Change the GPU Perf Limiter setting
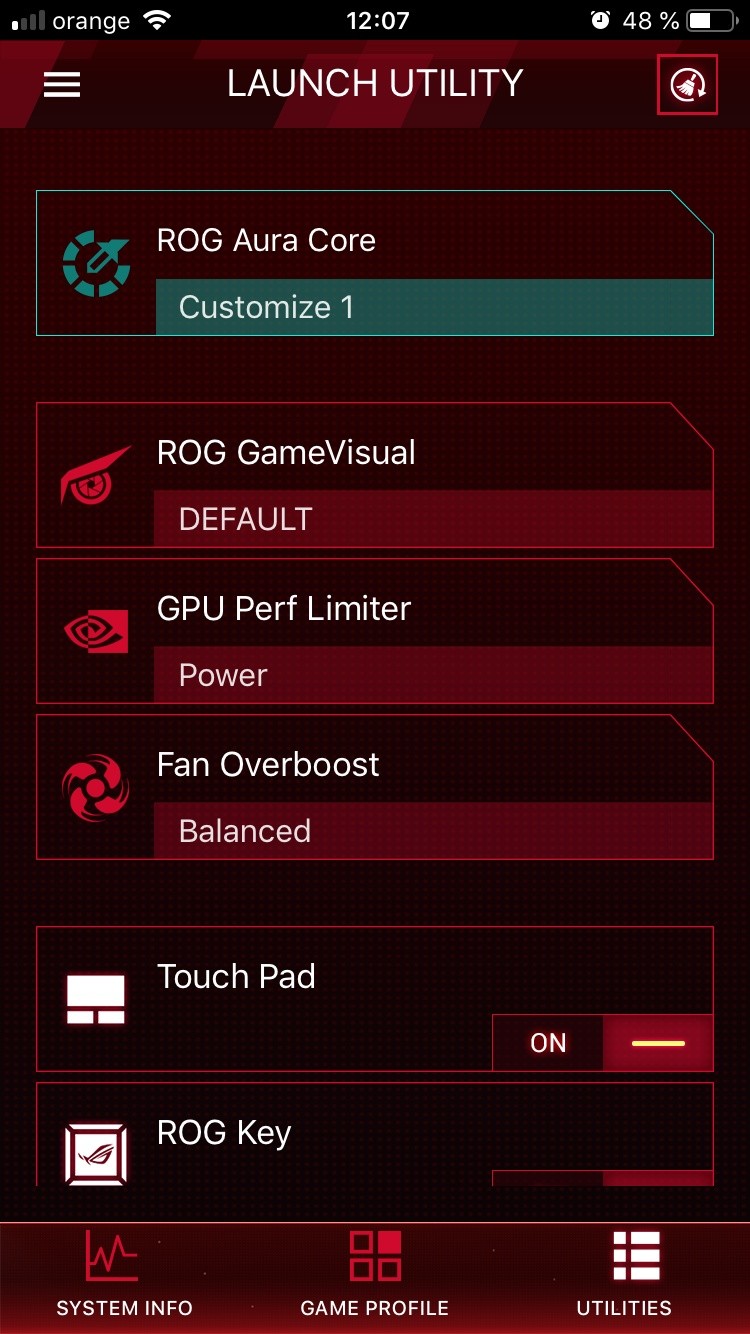This screenshot has height=1334, width=750. click(x=375, y=631)
